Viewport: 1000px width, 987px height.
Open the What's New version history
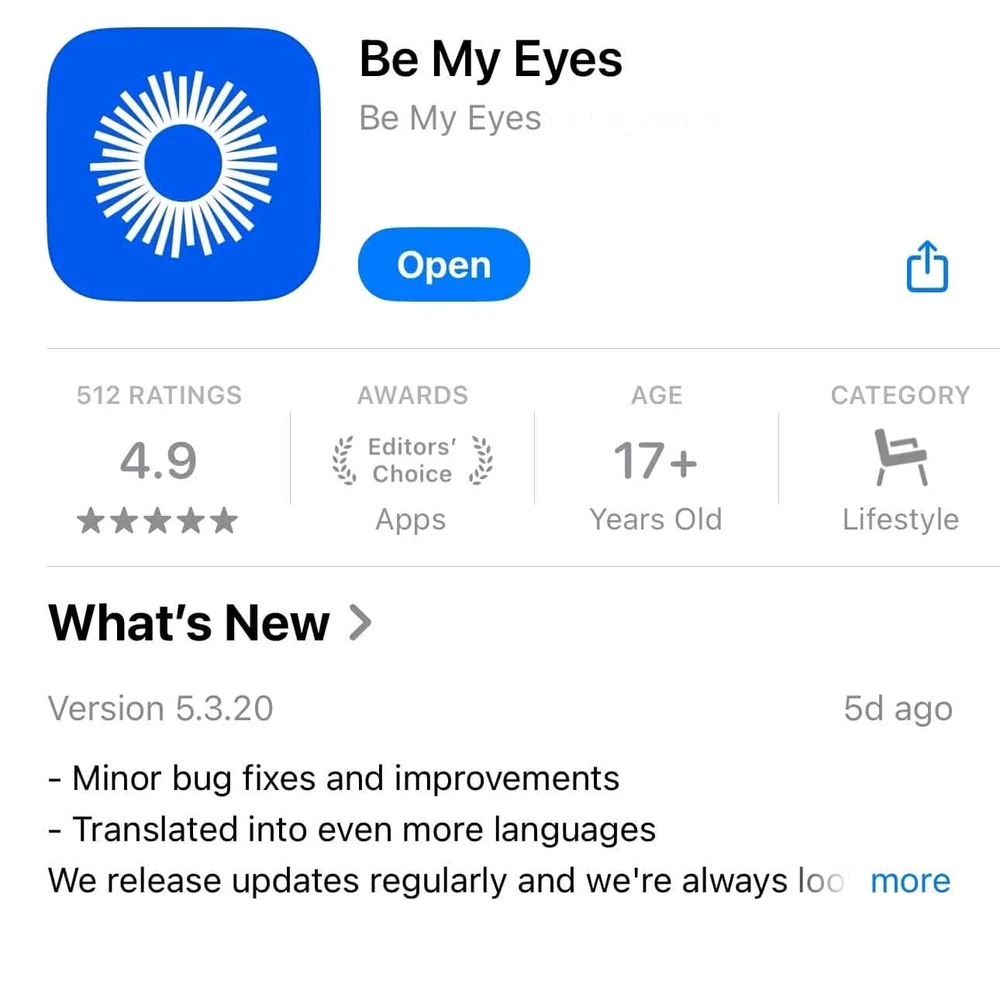click(210, 623)
